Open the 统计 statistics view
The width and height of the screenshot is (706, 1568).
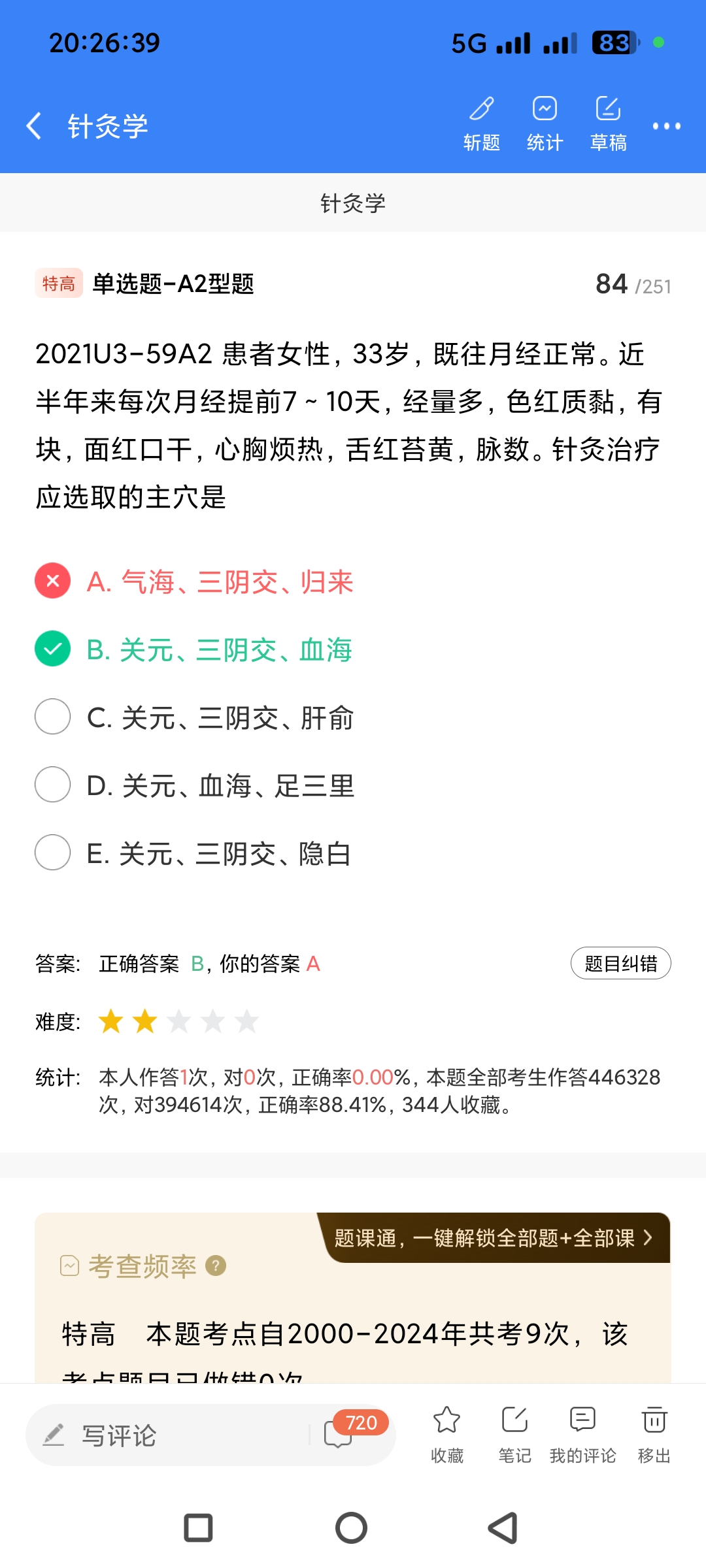(x=545, y=123)
